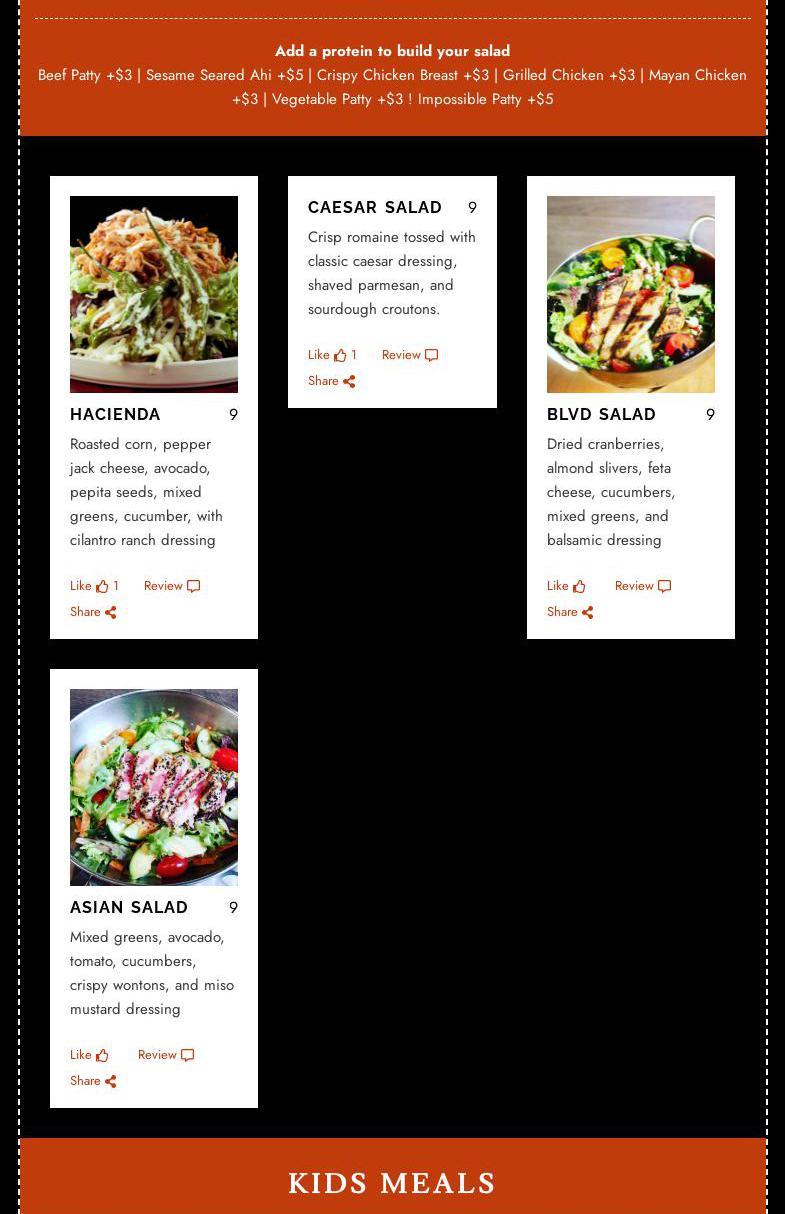Viewport: 785px width, 1214px height.
Task: Write a review for Caesar Salad
Action: (x=409, y=355)
